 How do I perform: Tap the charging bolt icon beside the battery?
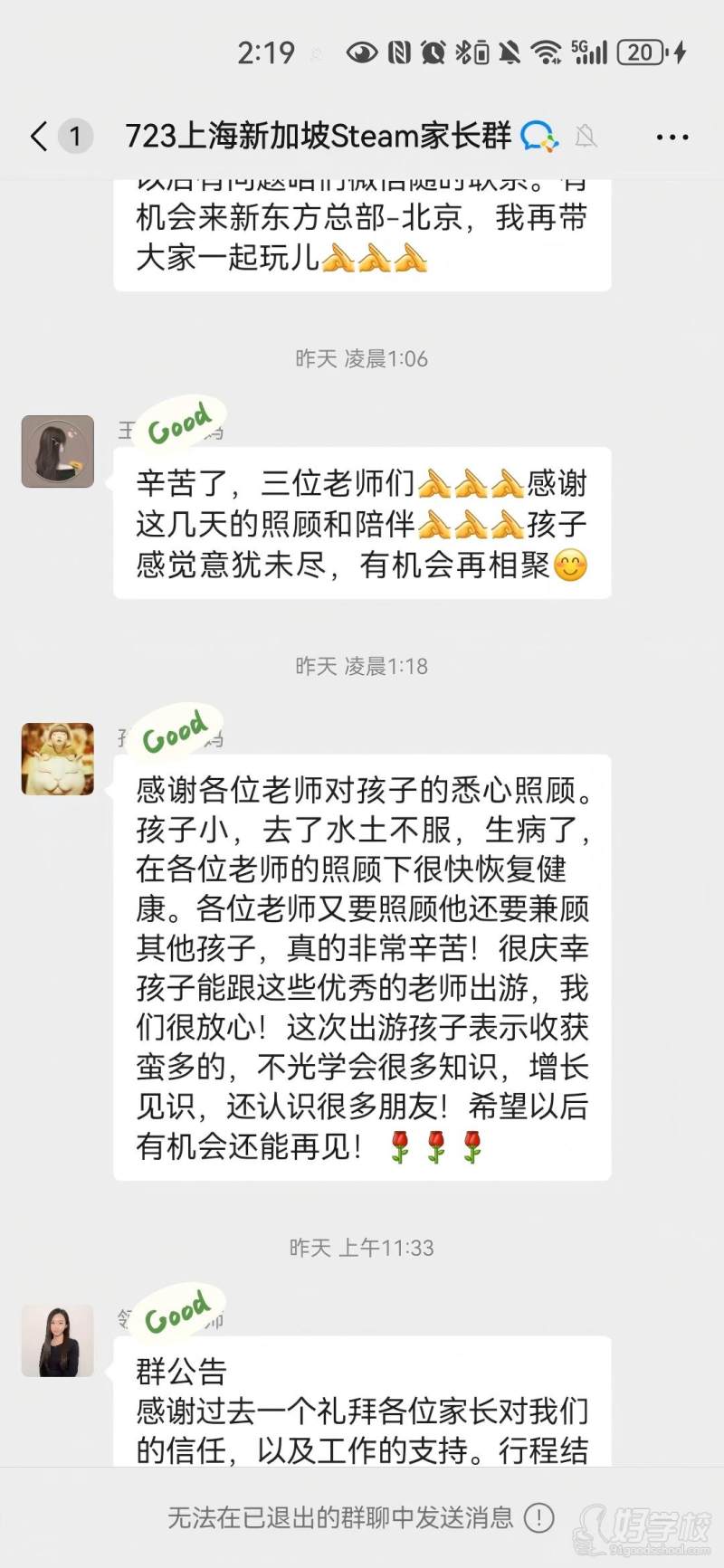pos(679,52)
